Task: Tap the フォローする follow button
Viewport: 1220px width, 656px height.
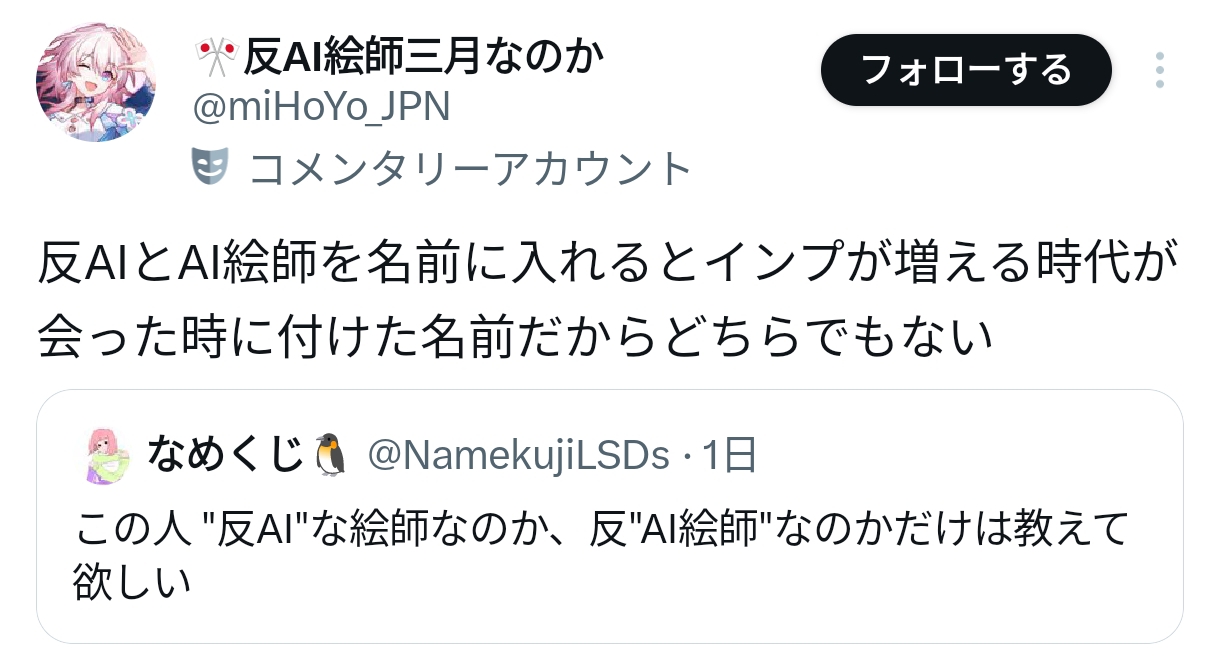Action: 966,70
